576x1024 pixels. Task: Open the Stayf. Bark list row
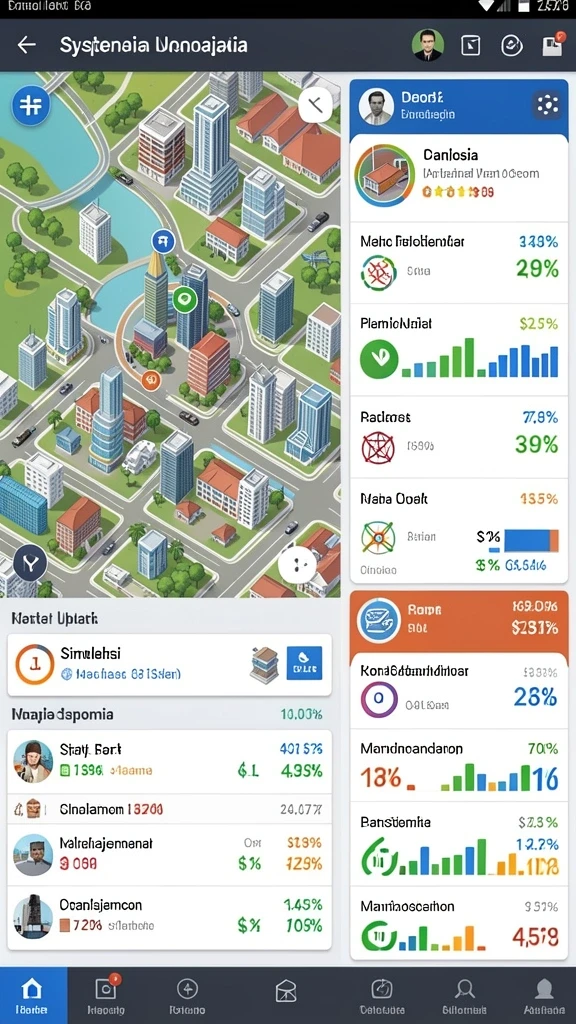coord(169,761)
